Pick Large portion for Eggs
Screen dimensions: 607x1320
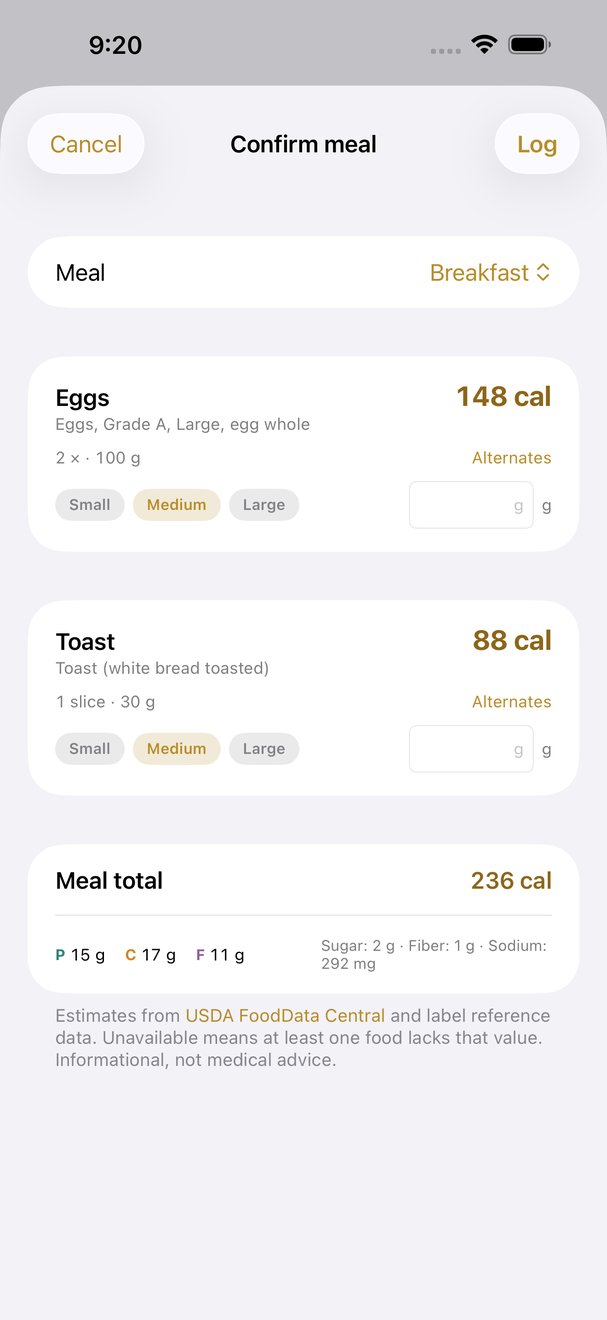(x=264, y=505)
